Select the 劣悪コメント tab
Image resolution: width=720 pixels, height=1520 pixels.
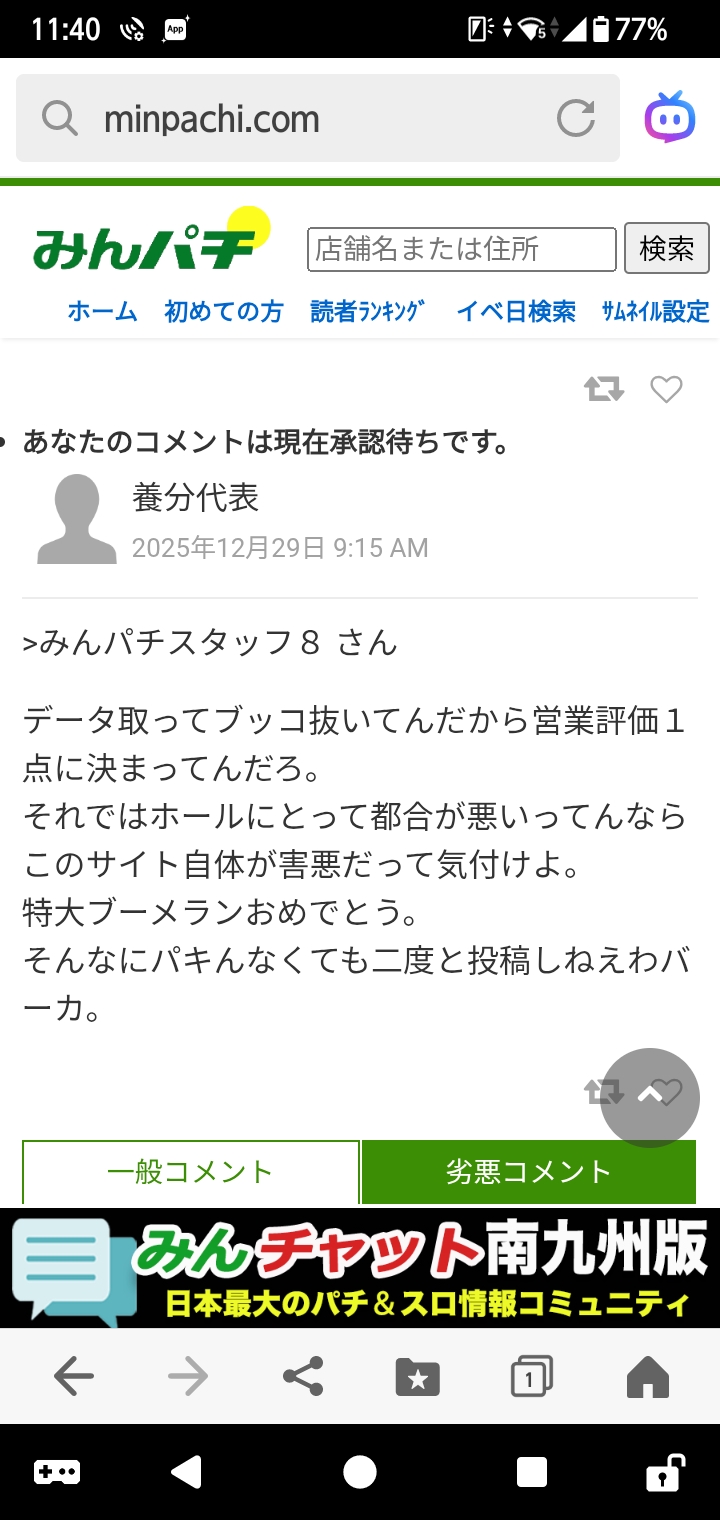pos(528,1172)
